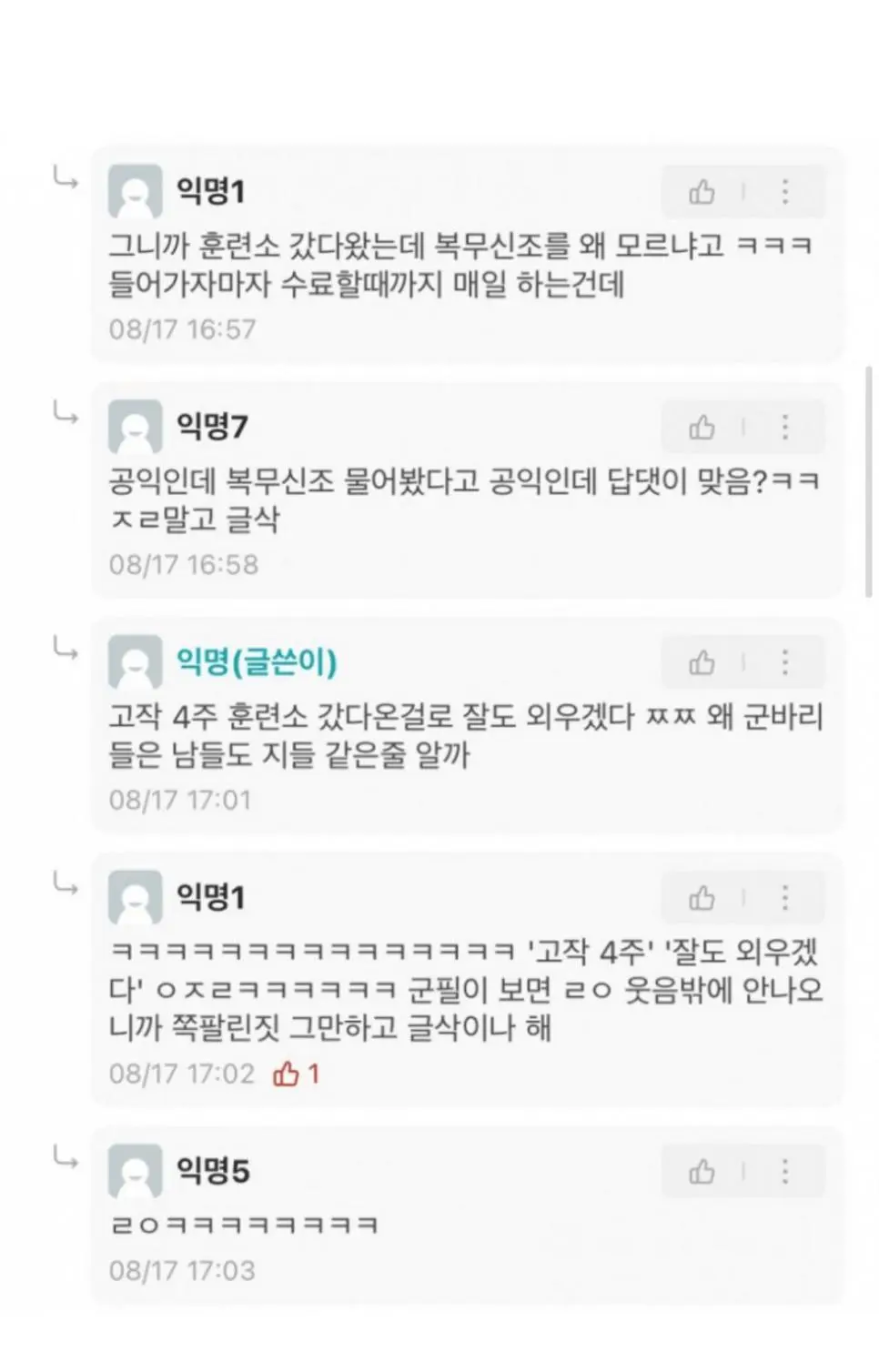Like 익명1's comment posted at 16:57
Viewport: 879px width, 1372px height.
tap(702, 192)
